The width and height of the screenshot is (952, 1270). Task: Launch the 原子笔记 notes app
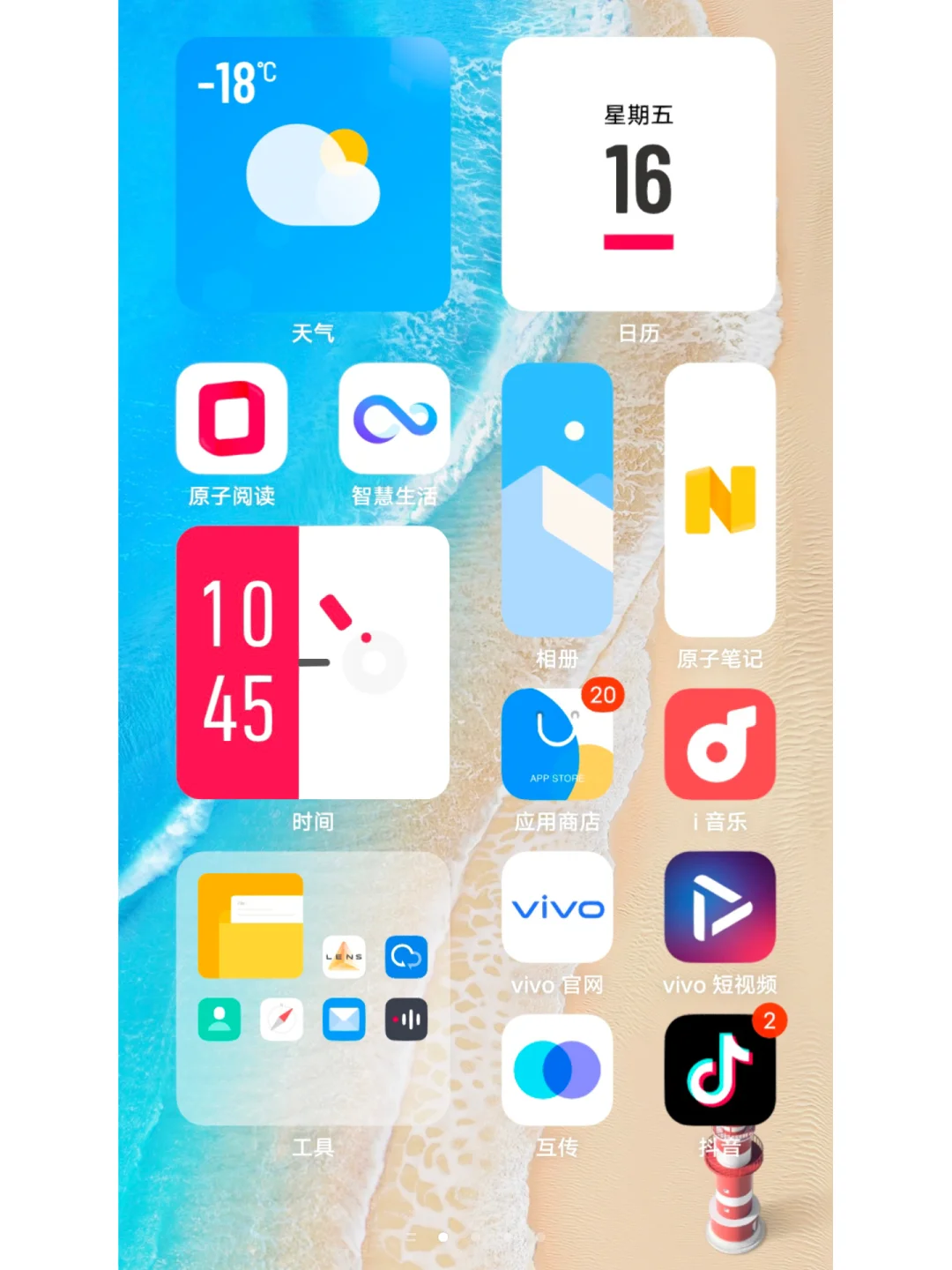click(719, 499)
